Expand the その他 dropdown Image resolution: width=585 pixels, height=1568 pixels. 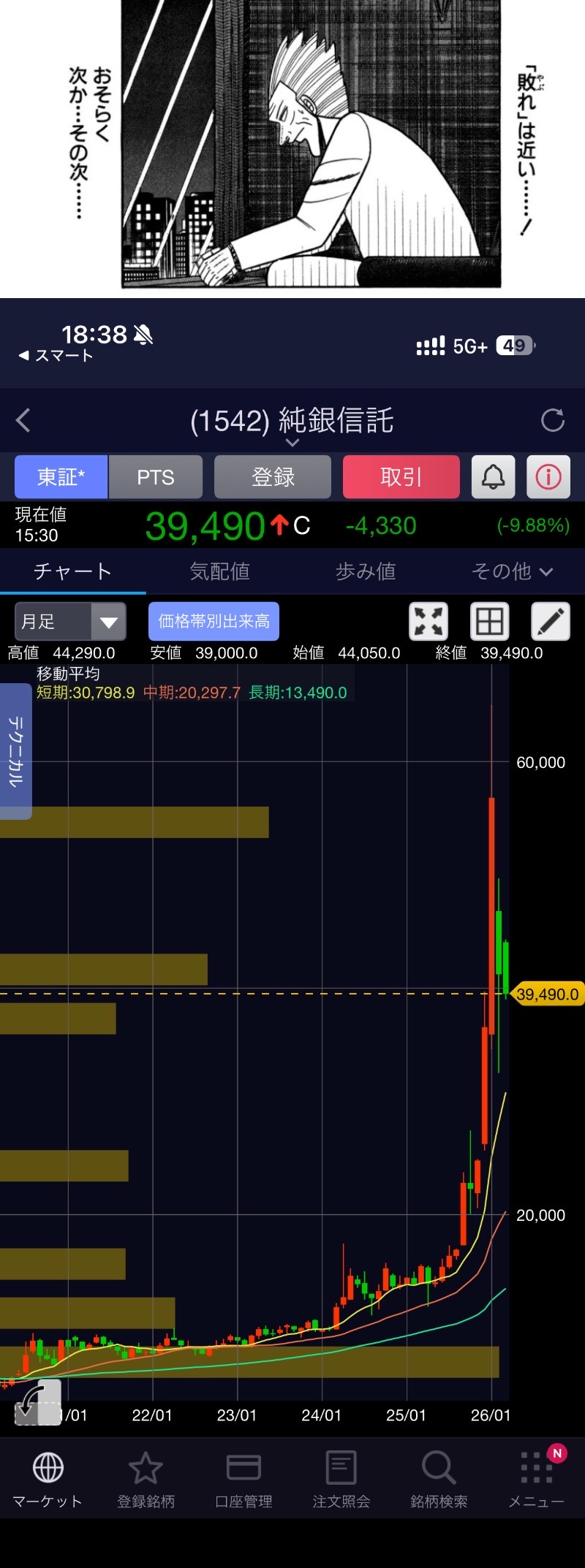point(512,571)
